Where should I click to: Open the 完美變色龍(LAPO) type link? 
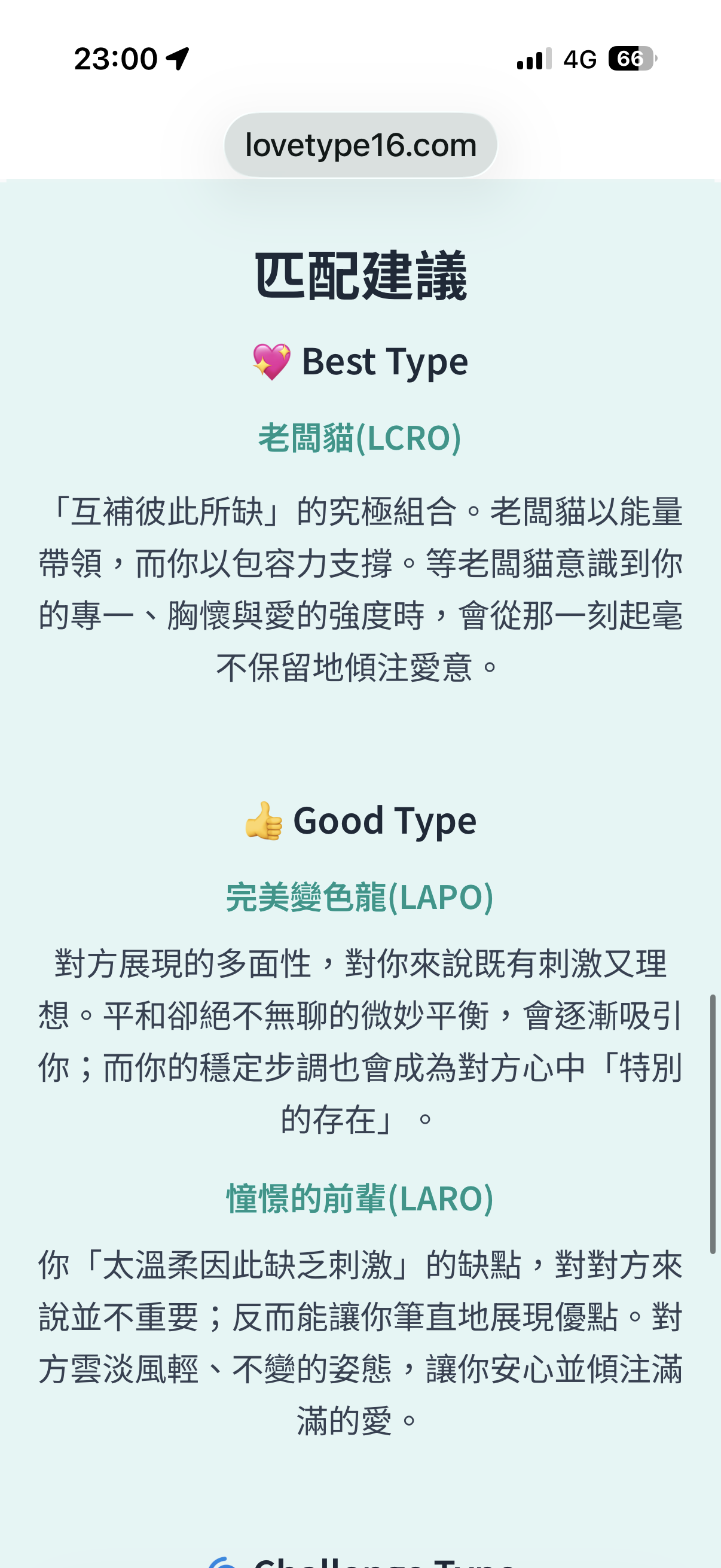pyautogui.click(x=359, y=897)
